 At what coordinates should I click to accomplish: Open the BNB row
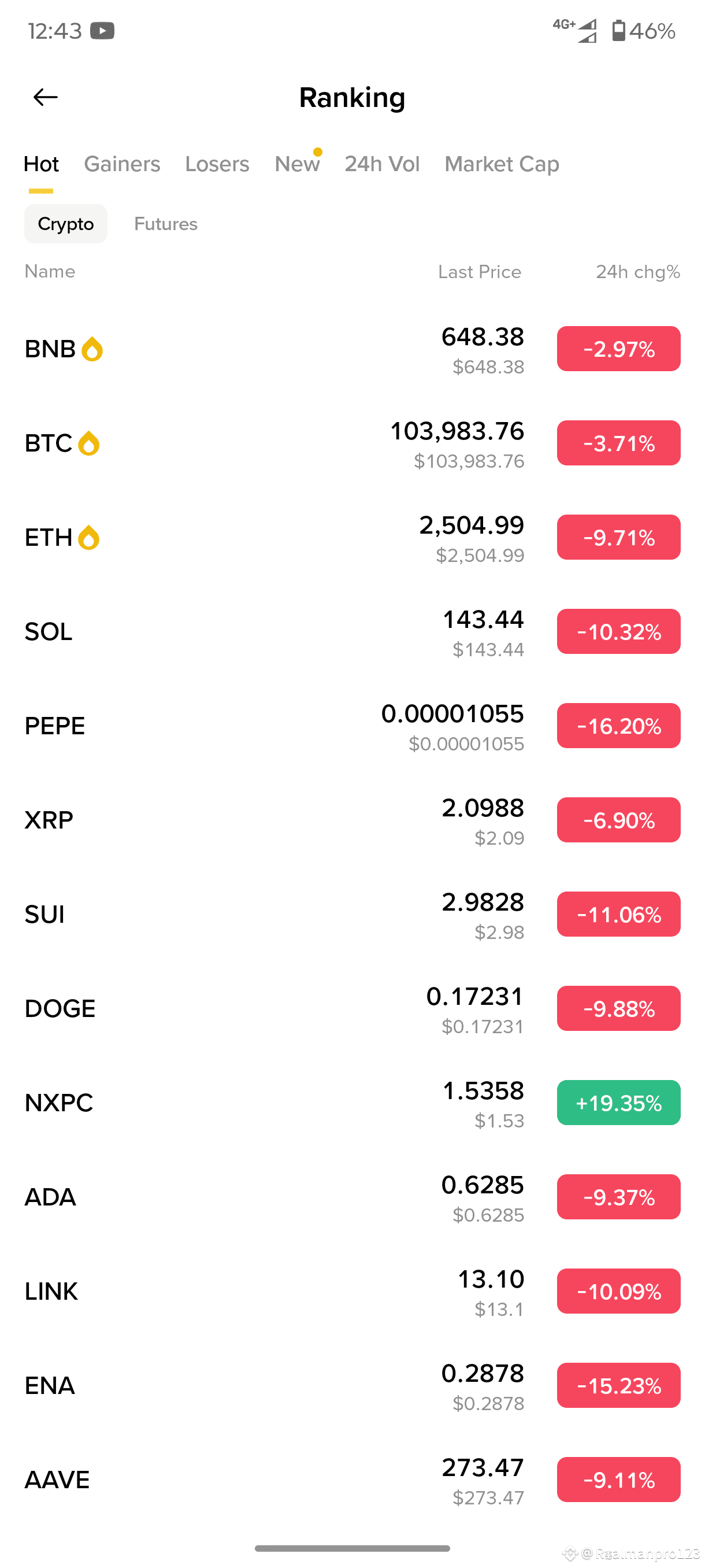click(352, 349)
